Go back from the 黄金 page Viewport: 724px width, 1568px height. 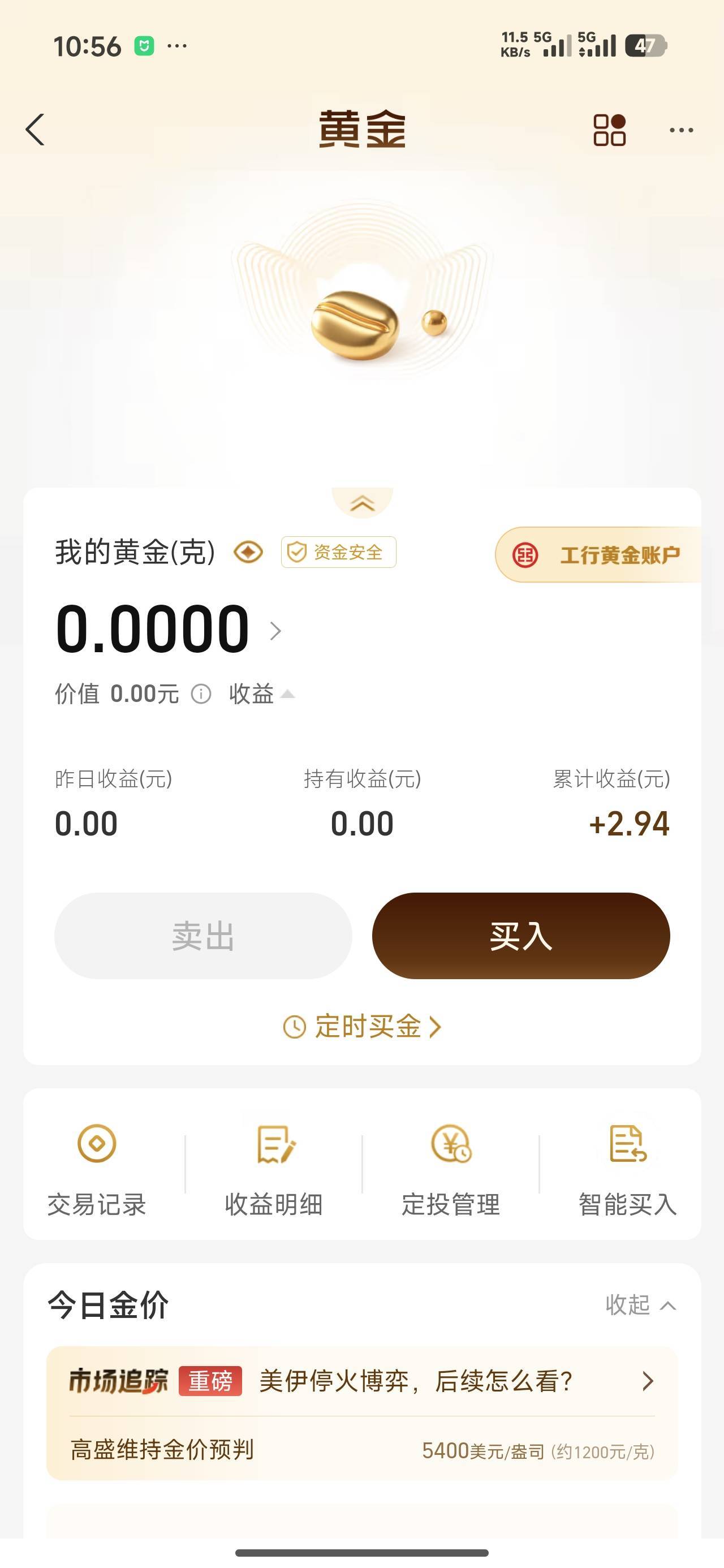[35, 130]
